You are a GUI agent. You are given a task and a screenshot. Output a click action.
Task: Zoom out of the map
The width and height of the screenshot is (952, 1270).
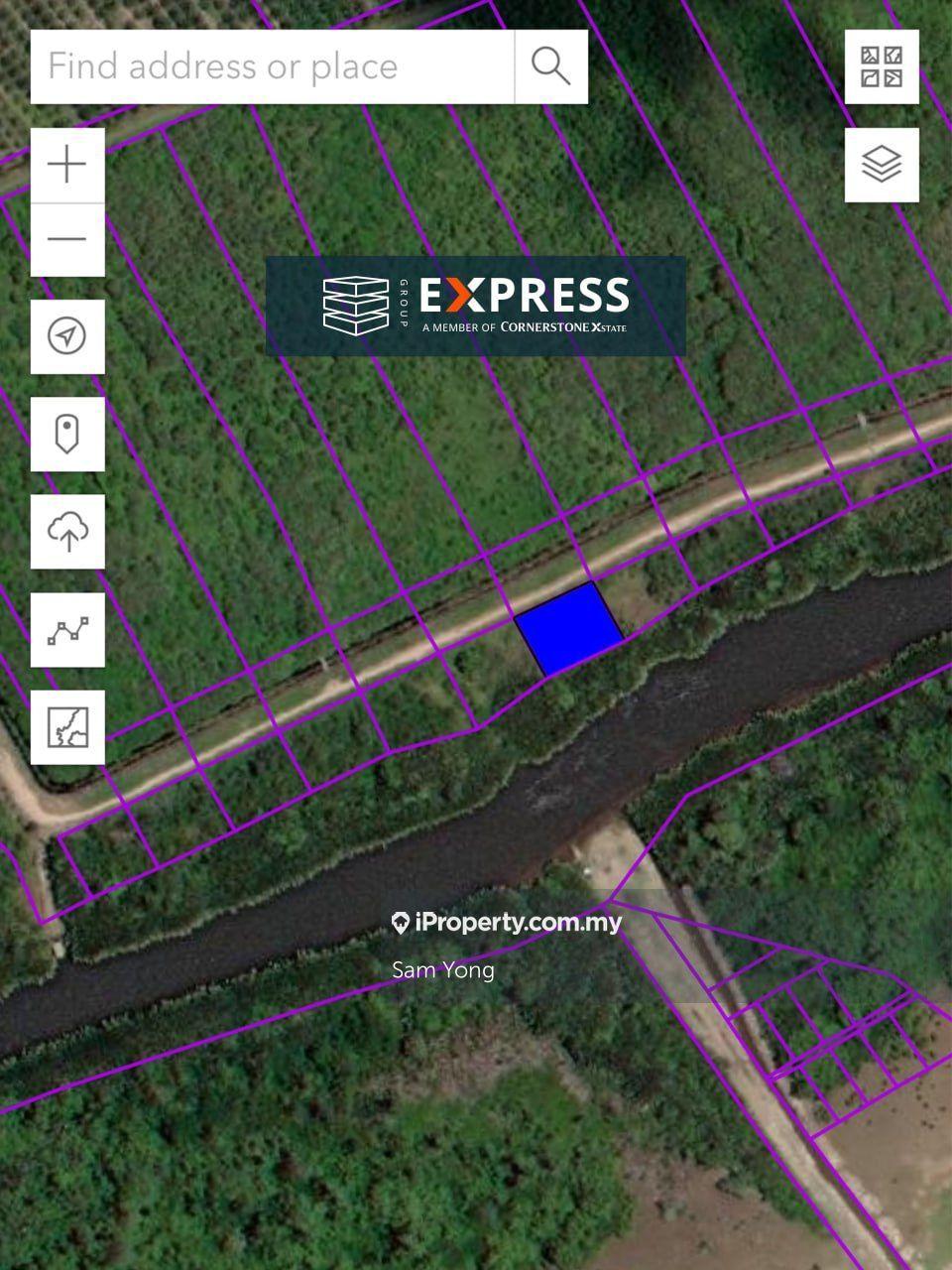(x=67, y=239)
